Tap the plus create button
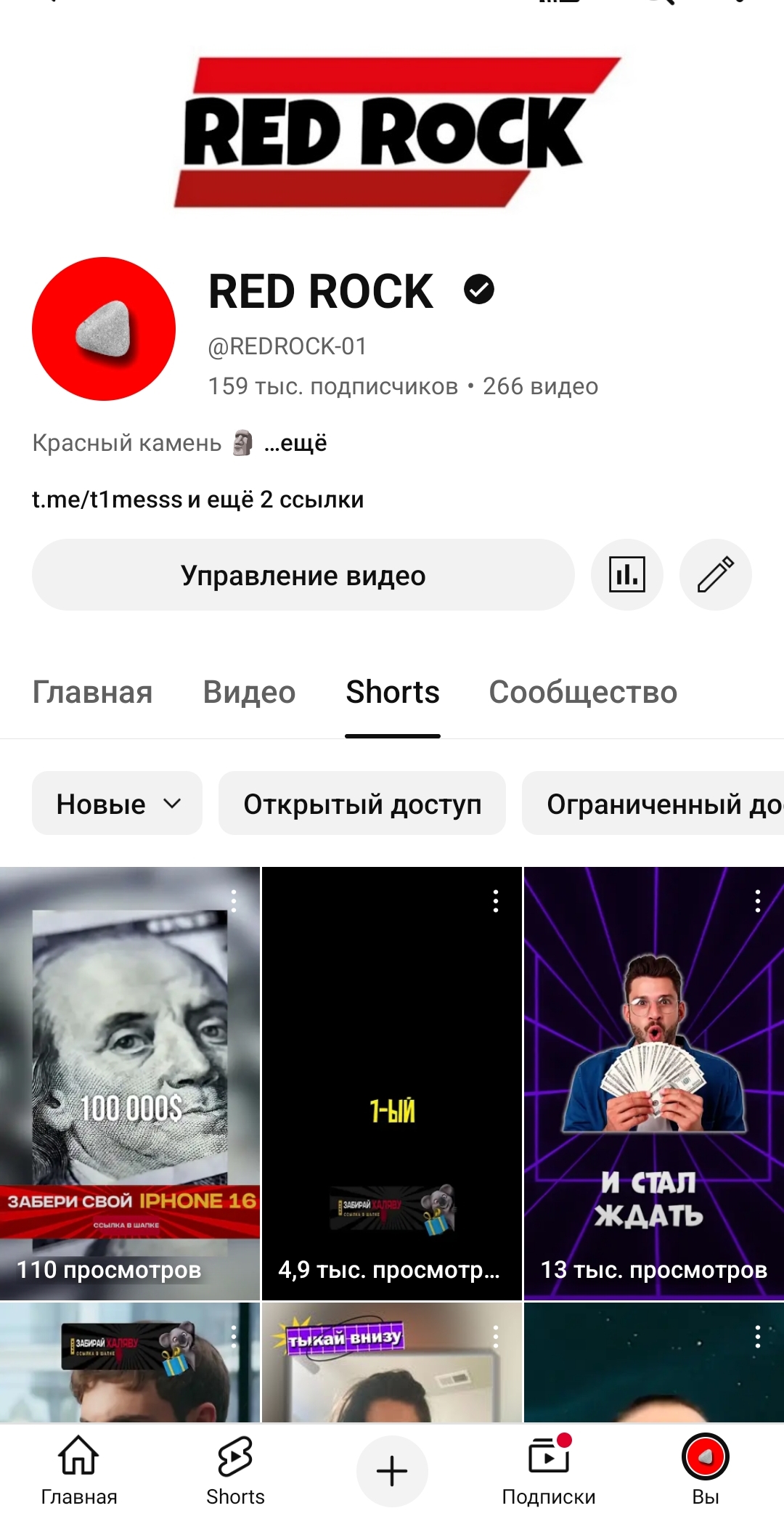784x1532 pixels. click(392, 1471)
